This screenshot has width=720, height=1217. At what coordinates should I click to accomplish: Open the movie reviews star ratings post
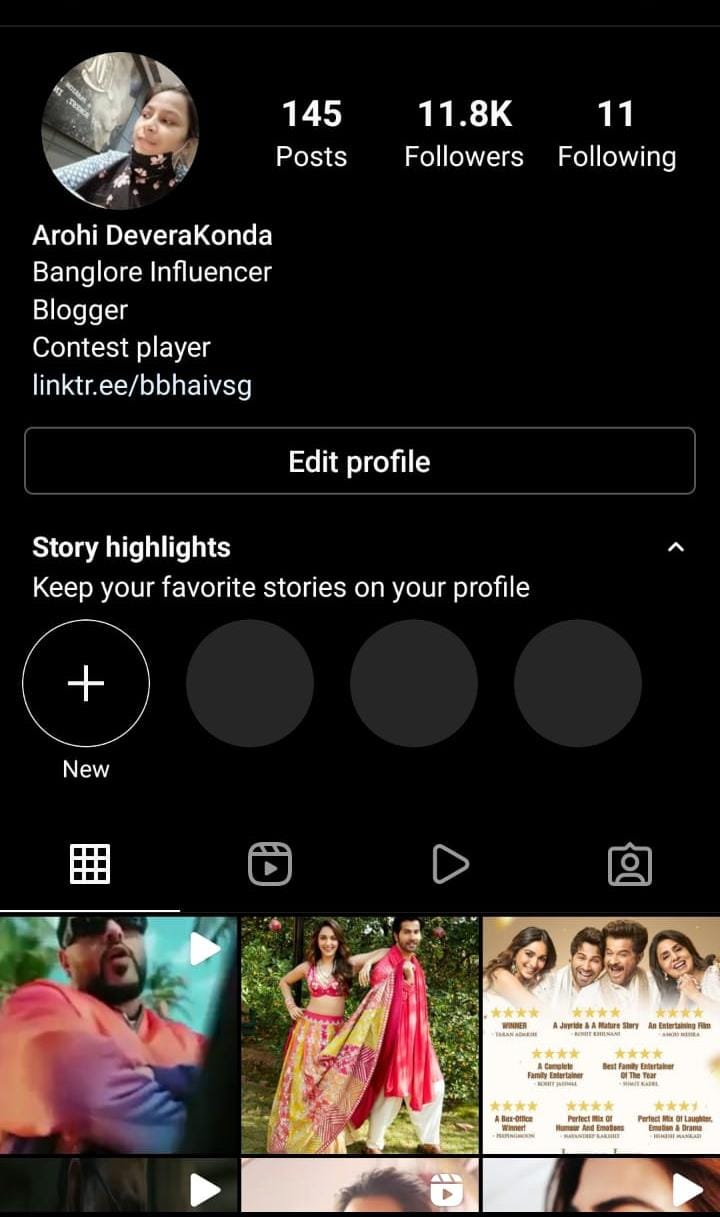point(601,1034)
